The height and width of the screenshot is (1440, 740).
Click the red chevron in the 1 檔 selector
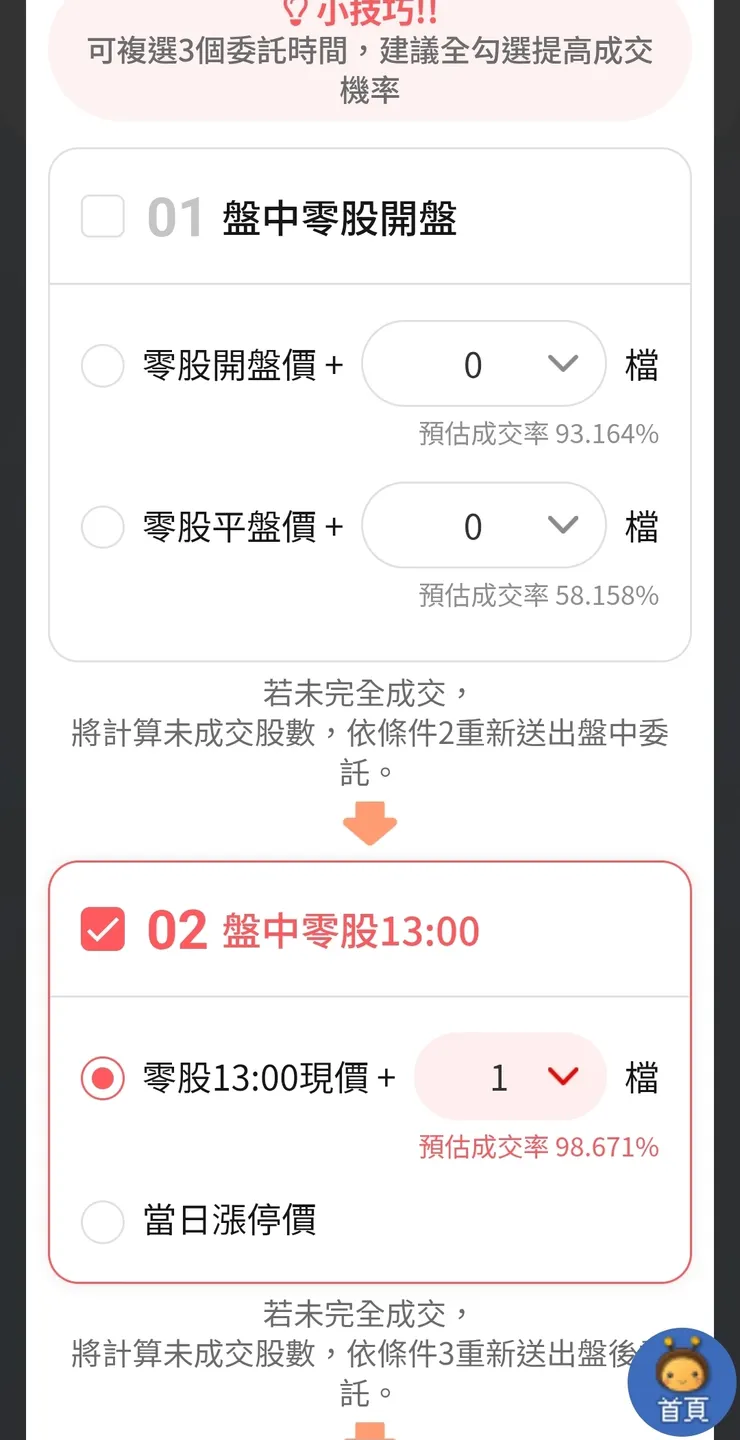(x=563, y=1078)
